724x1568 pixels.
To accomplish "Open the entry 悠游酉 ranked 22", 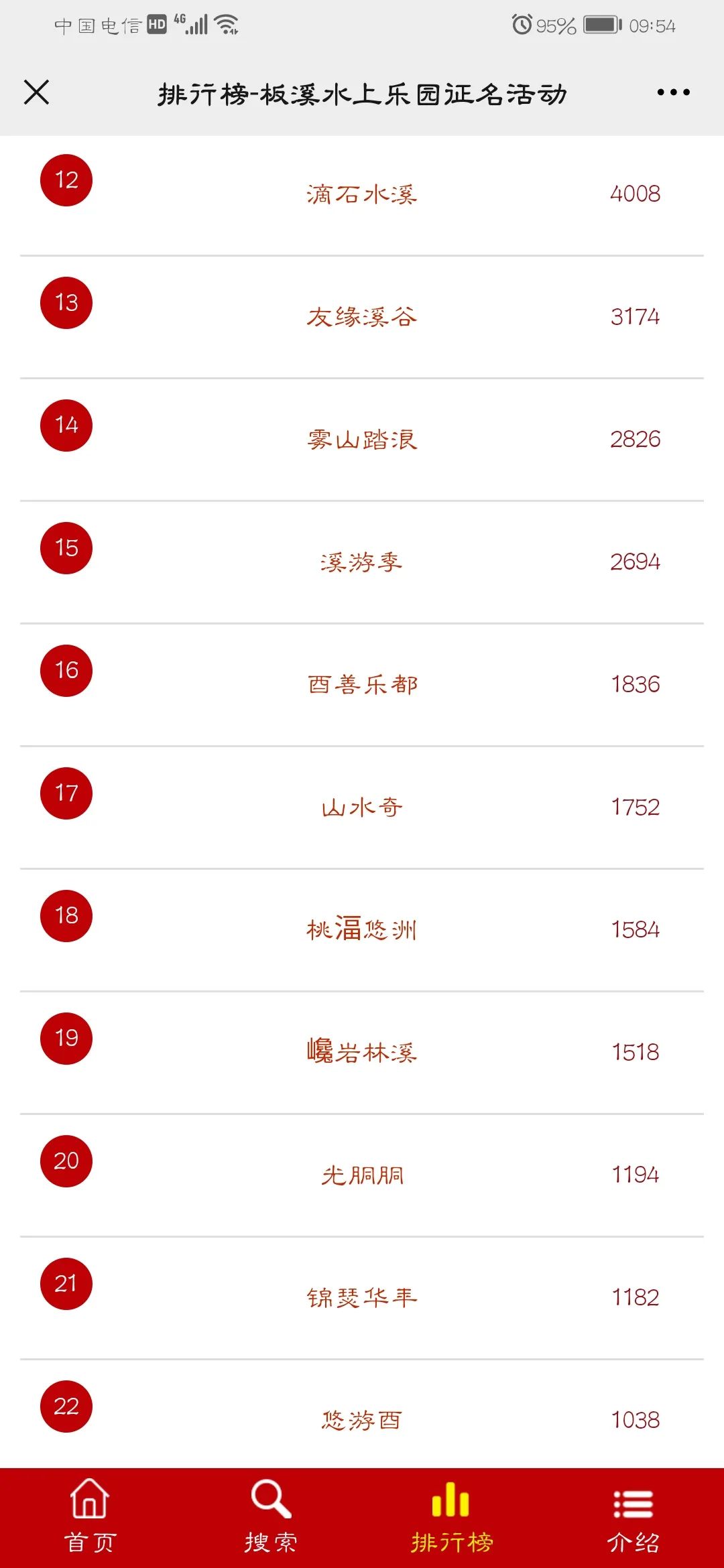I will [x=362, y=1414].
